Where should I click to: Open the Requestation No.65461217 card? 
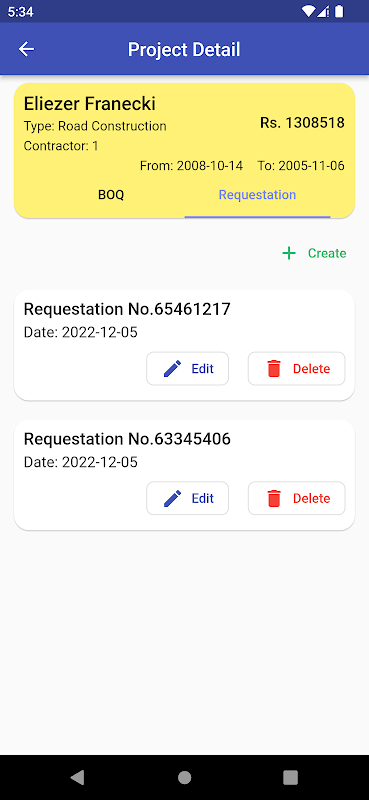coord(184,345)
